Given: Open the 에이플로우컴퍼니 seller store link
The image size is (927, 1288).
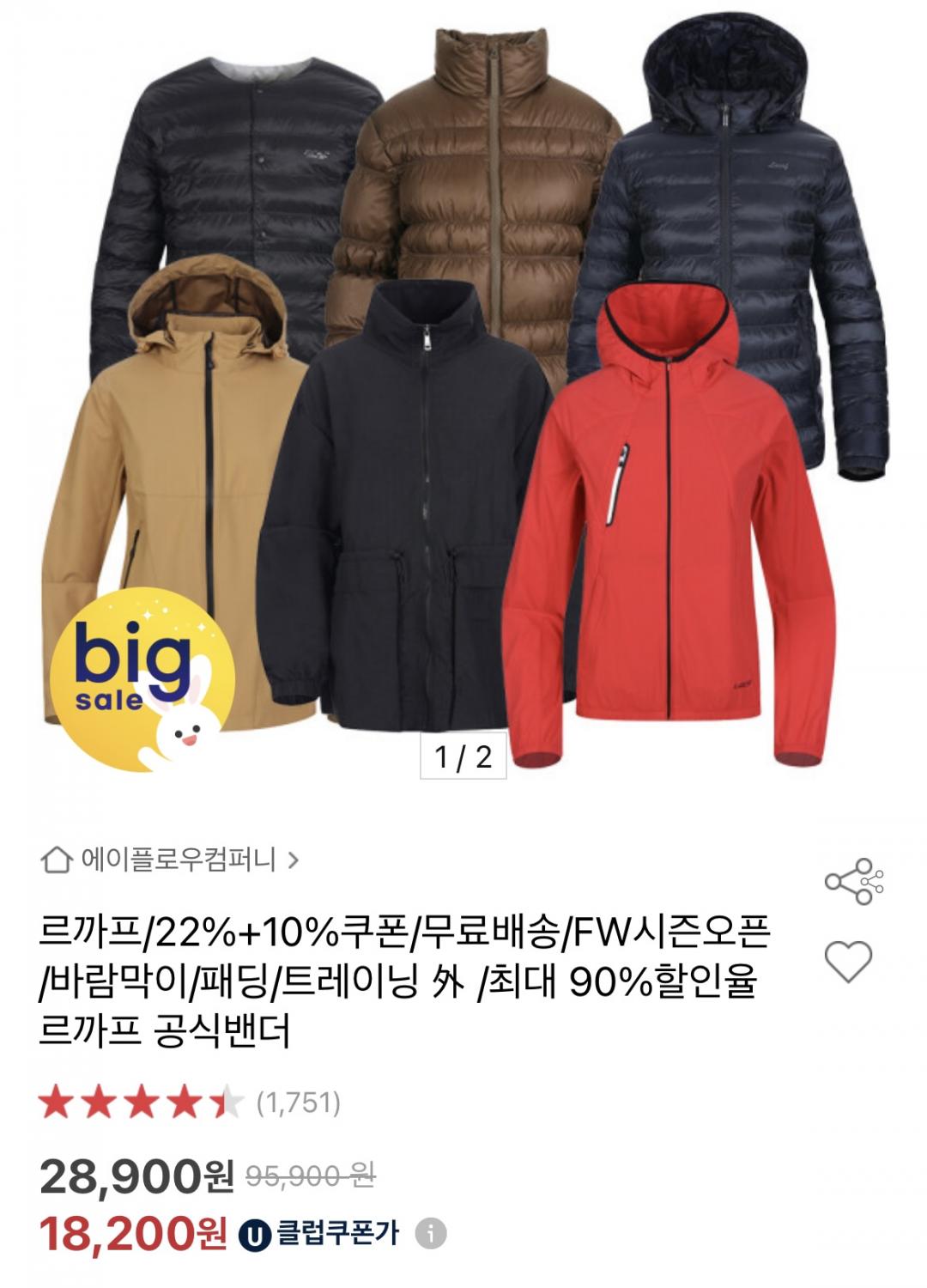Looking at the screenshot, I should 170,860.
